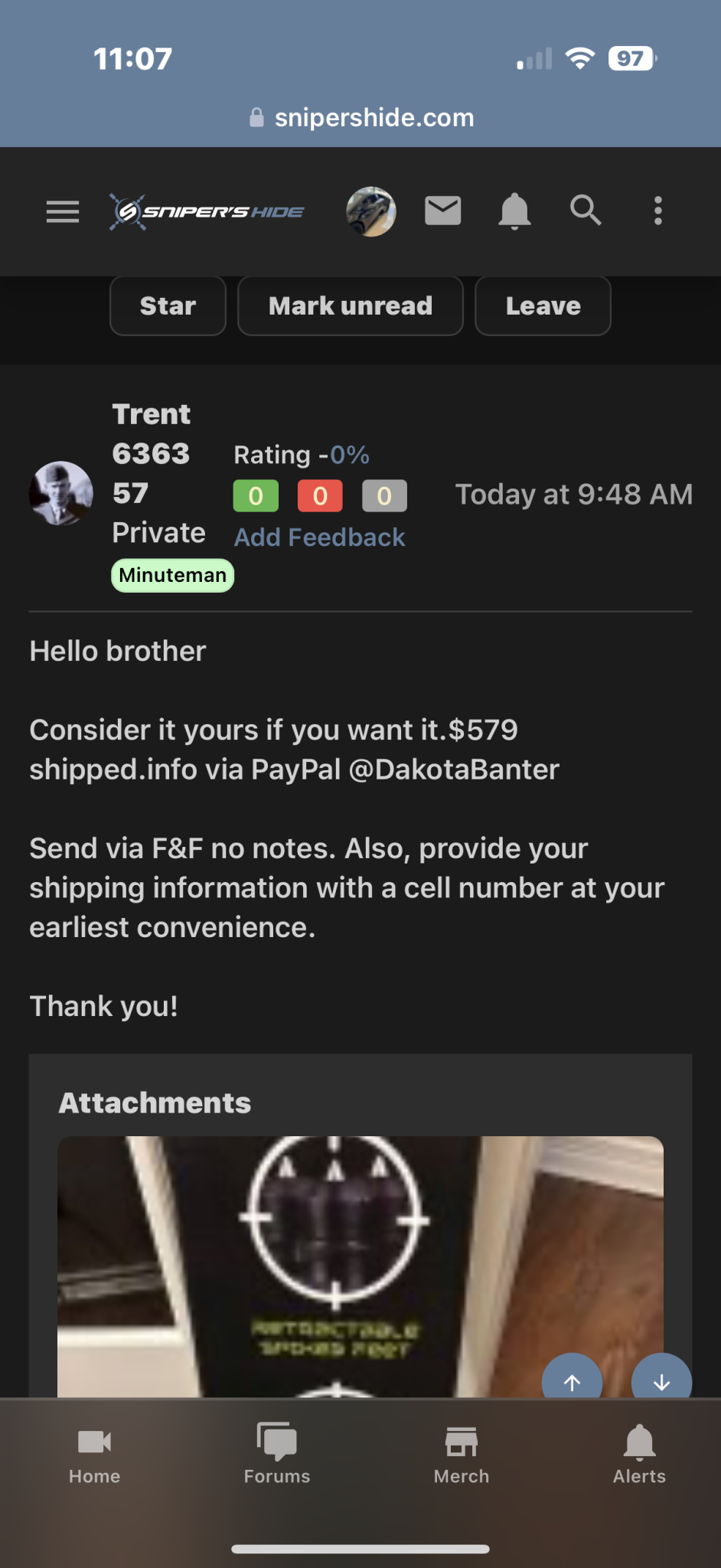Image resolution: width=721 pixels, height=1568 pixels.
Task: Open the alerts bell in header
Action: [x=514, y=211]
